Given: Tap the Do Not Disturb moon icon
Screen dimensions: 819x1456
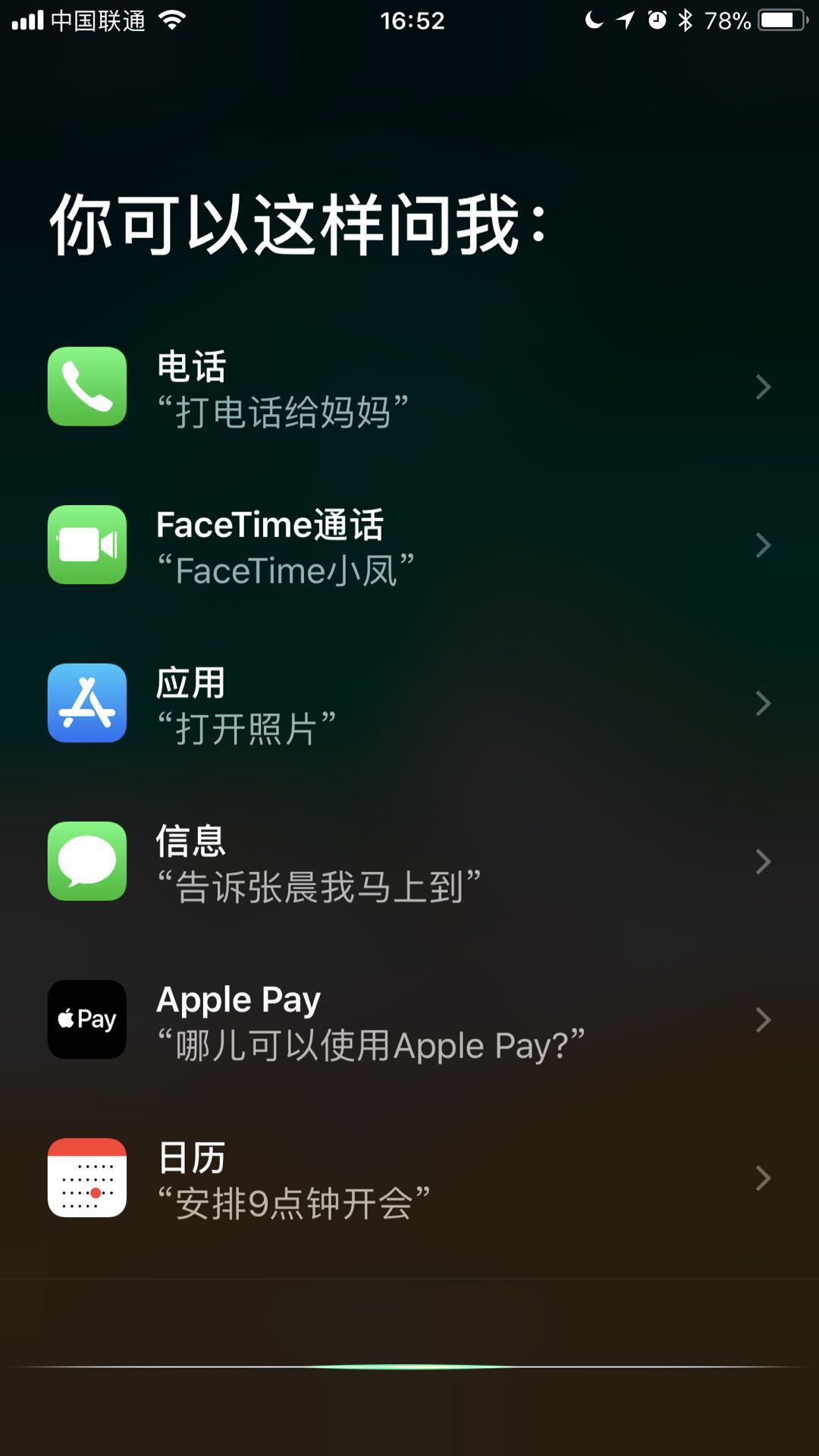Looking at the screenshot, I should tap(593, 20).
